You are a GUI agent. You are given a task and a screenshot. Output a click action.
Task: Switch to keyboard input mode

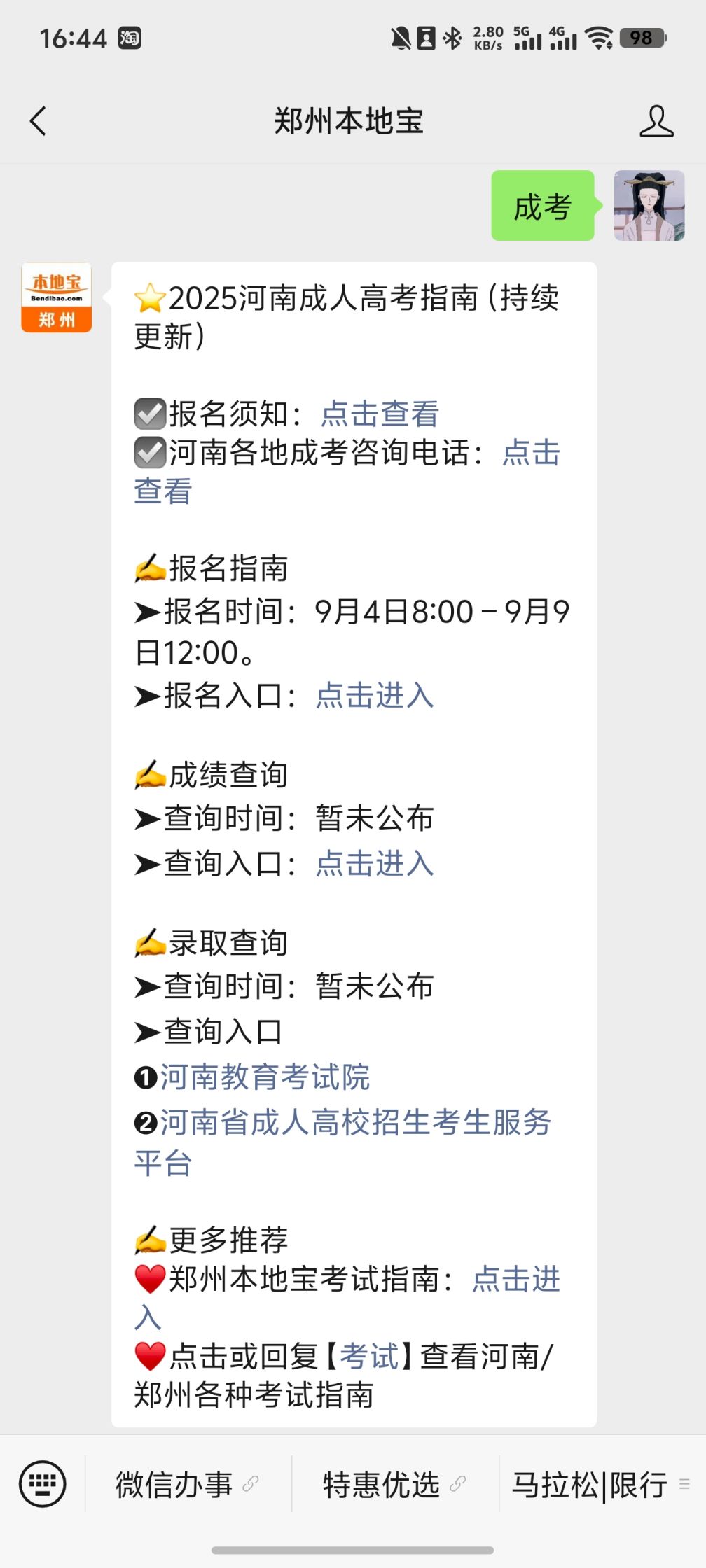coord(43,1483)
